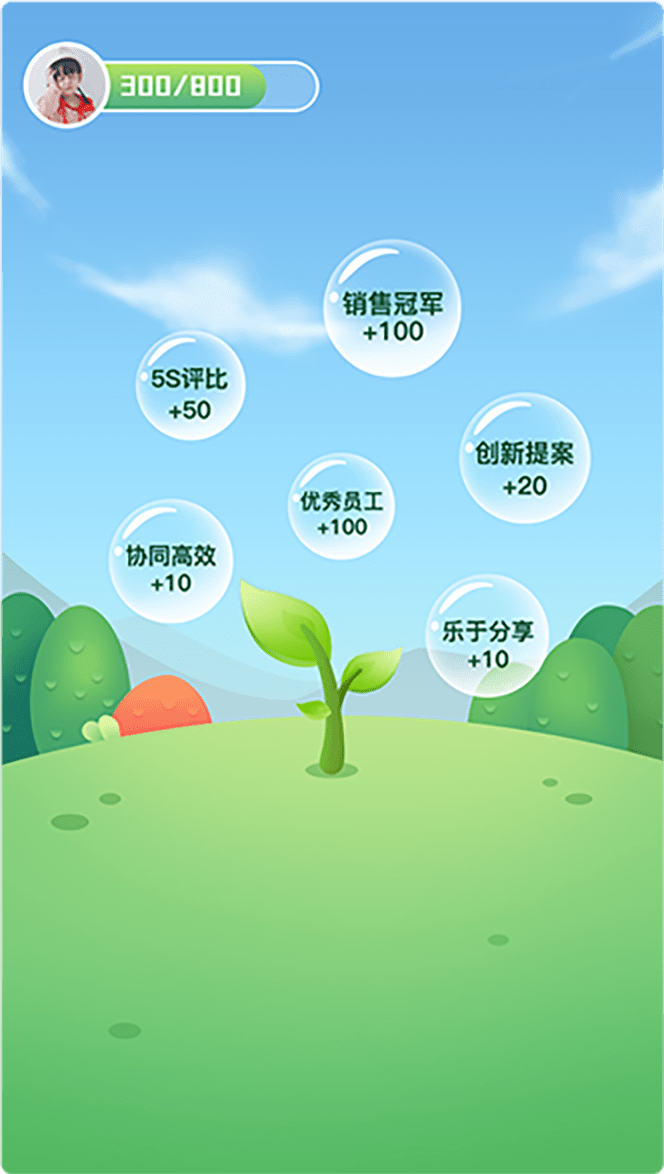Collect the 销售冠军 +100 bubble
This screenshot has height=1174, width=664.
pyautogui.click(x=393, y=309)
